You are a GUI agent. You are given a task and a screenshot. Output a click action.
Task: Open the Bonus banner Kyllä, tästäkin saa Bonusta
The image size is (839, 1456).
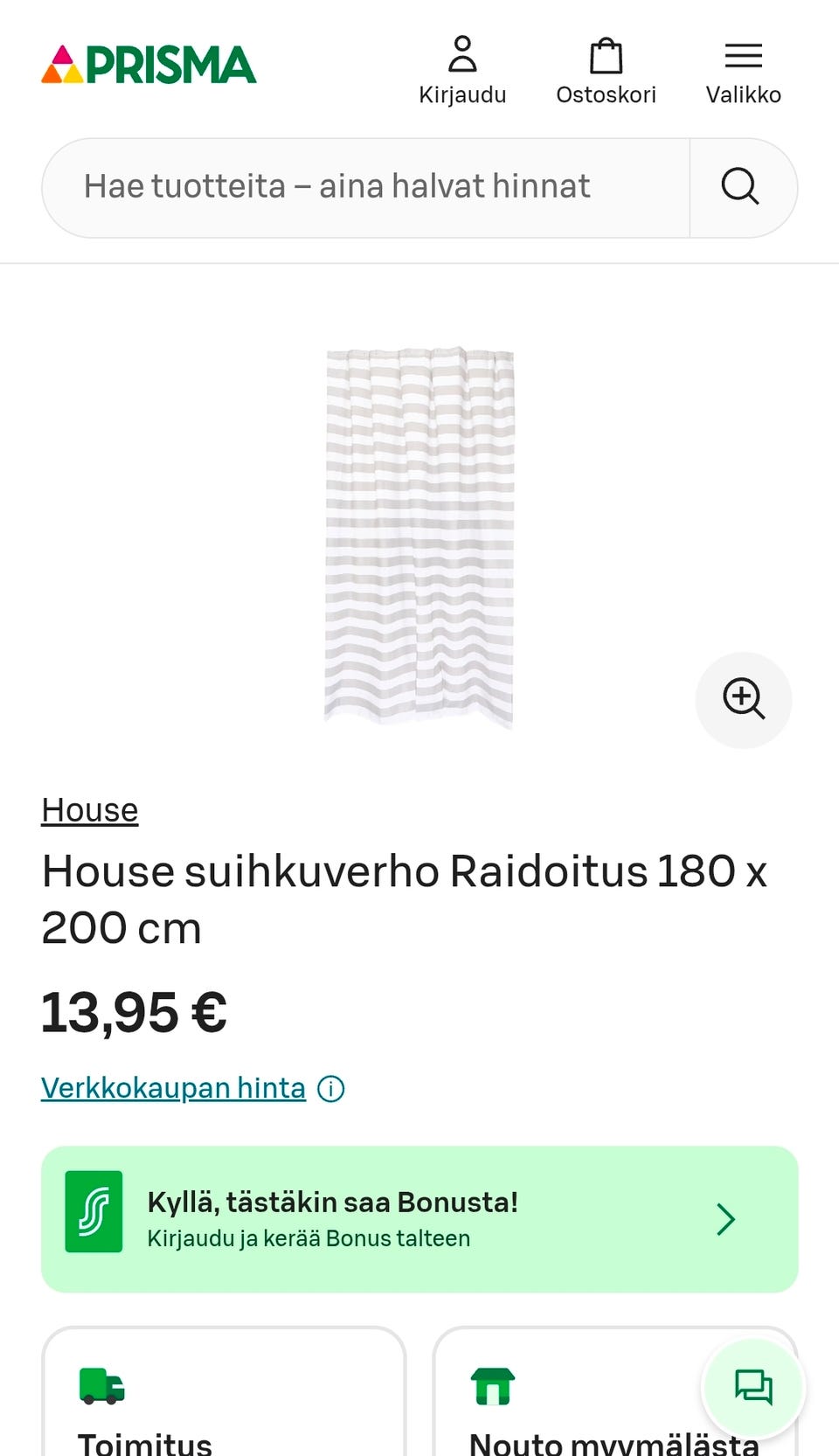419,1219
